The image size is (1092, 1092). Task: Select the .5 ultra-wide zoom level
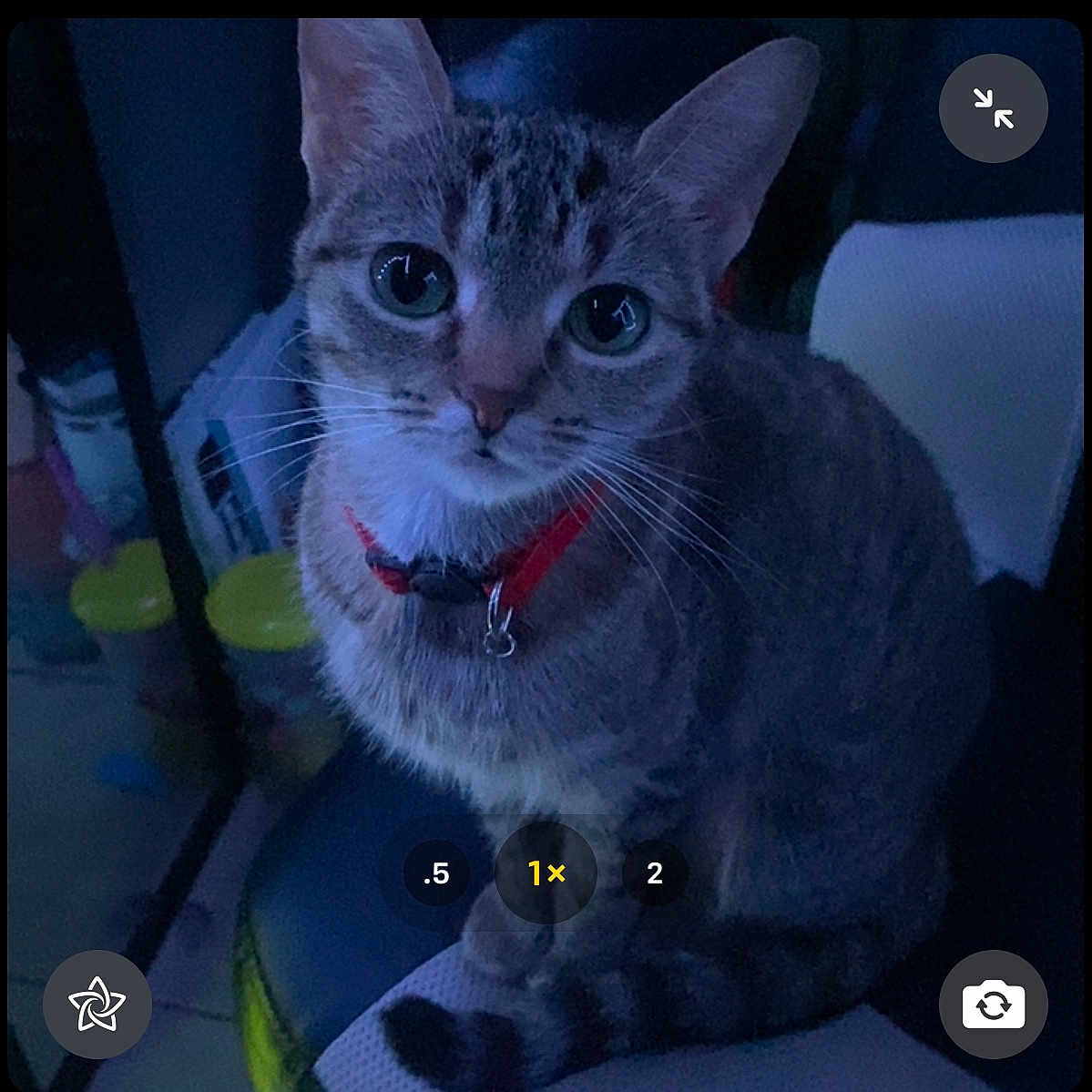pyautogui.click(x=436, y=873)
